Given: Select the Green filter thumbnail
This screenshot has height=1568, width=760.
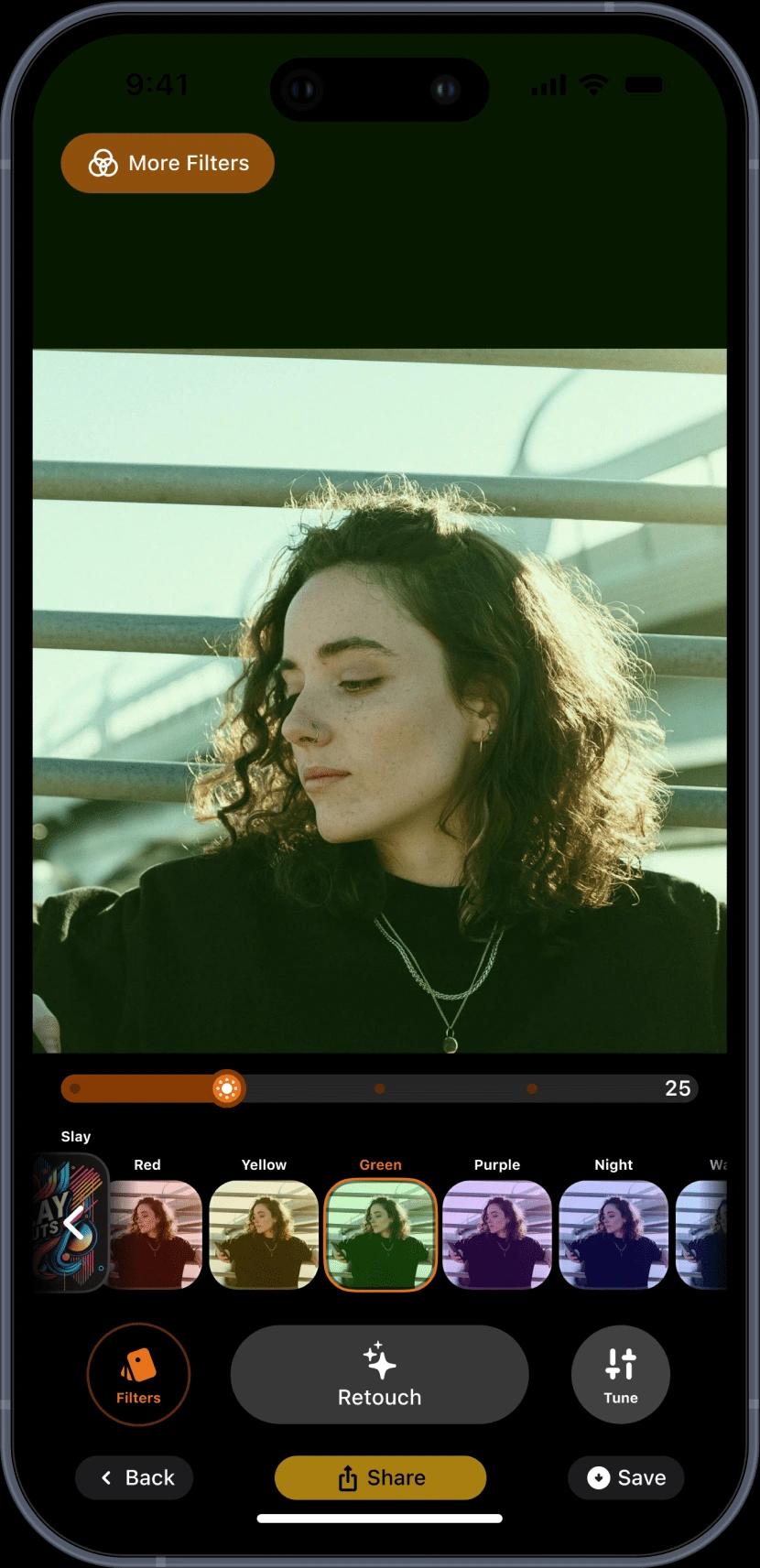Looking at the screenshot, I should tap(380, 1234).
